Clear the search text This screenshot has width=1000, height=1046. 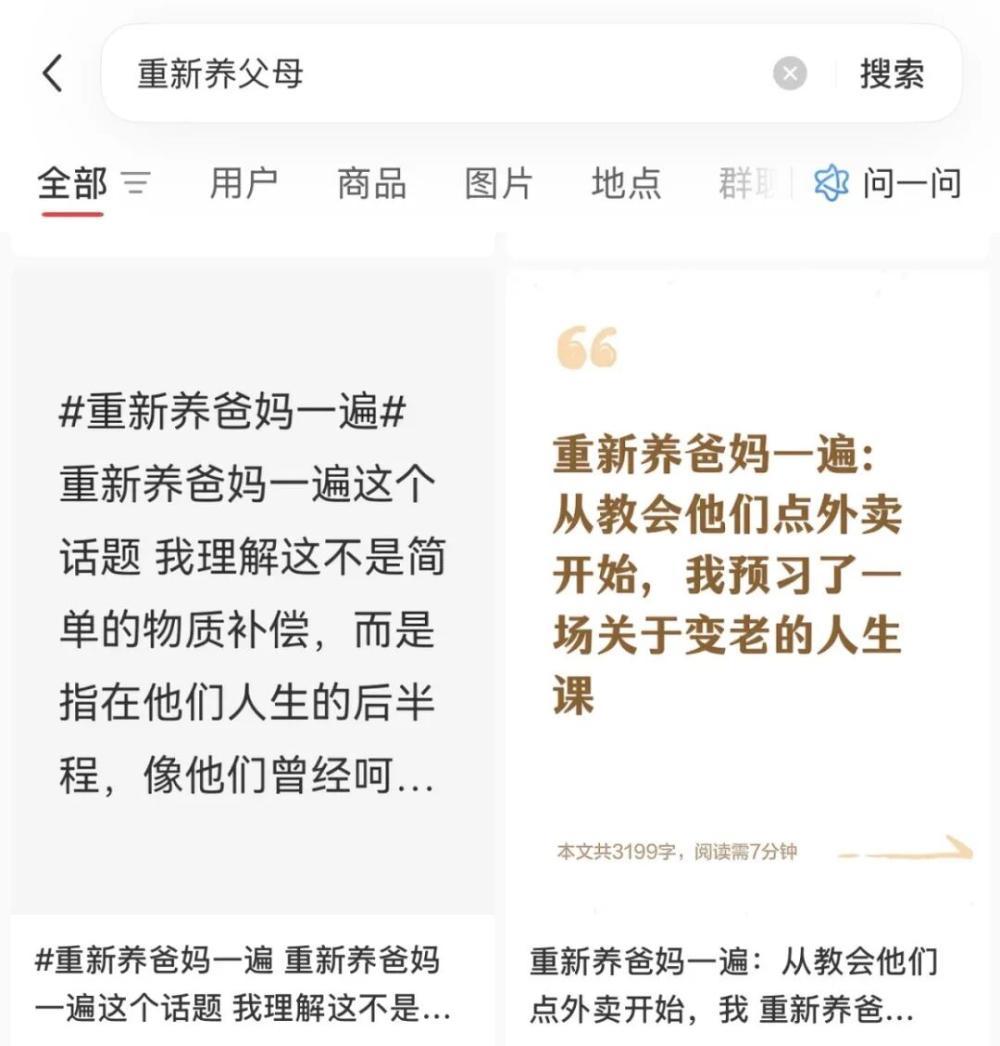pyautogui.click(x=789, y=74)
